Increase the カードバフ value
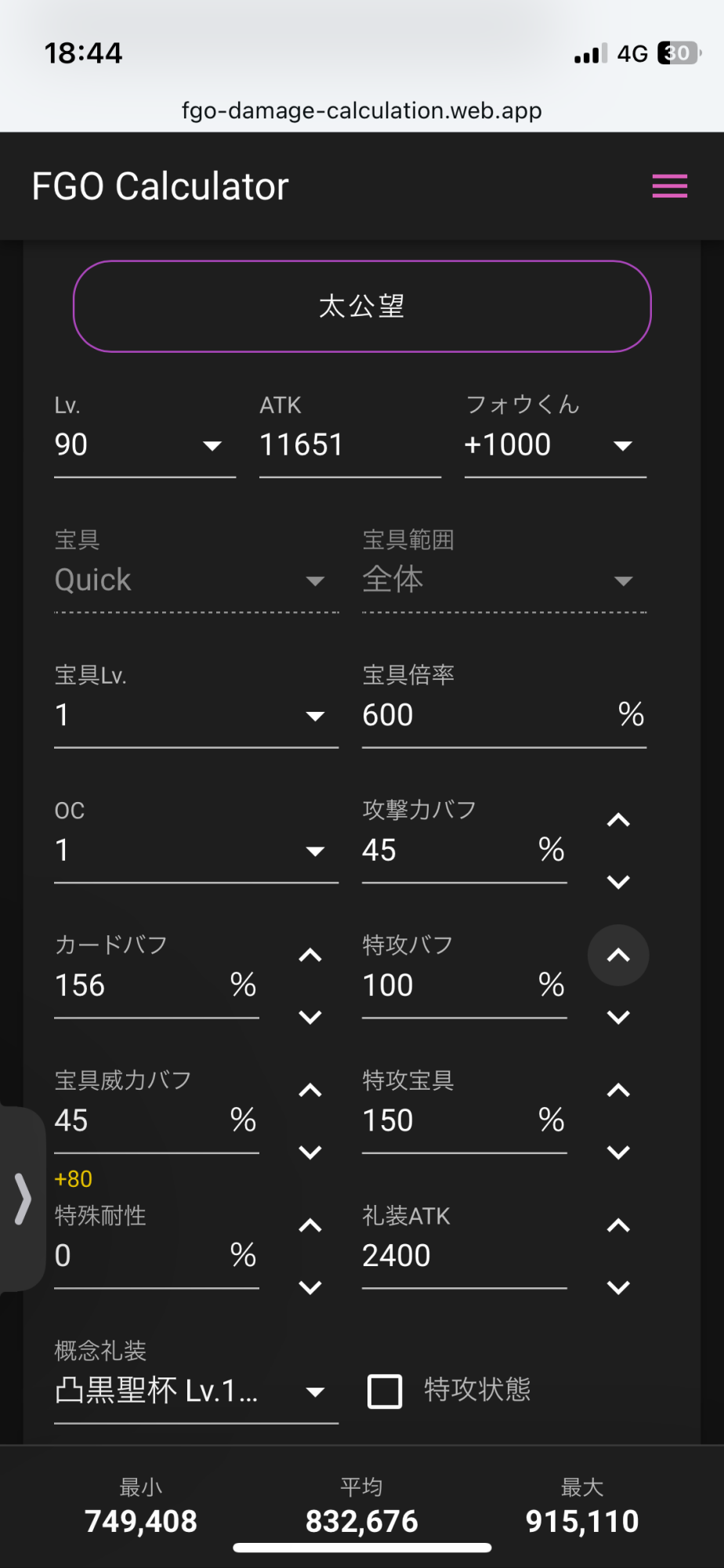Image resolution: width=724 pixels, height=1568 pixels. [x=310, y=956]
